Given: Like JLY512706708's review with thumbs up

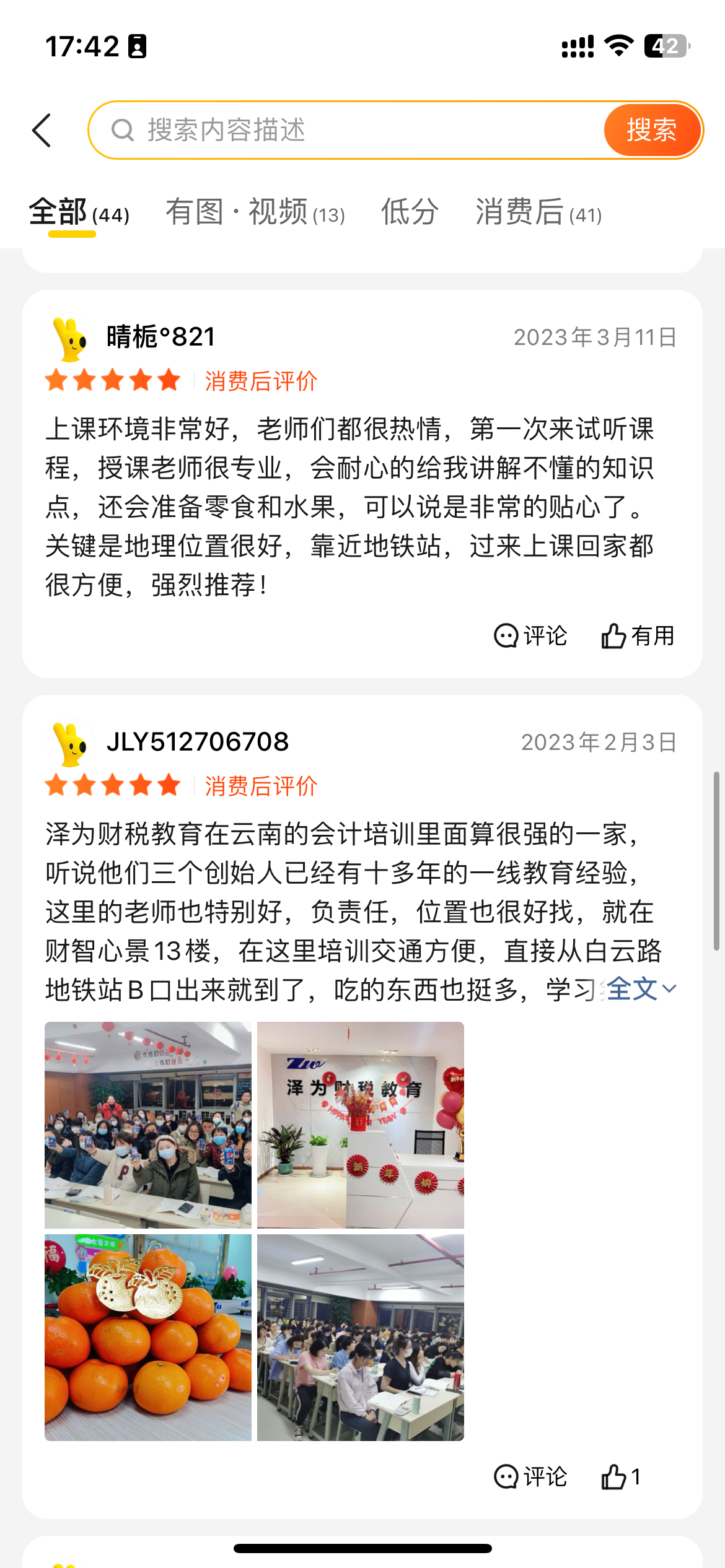Looking at the screenshot, I should coord(621,1477).
